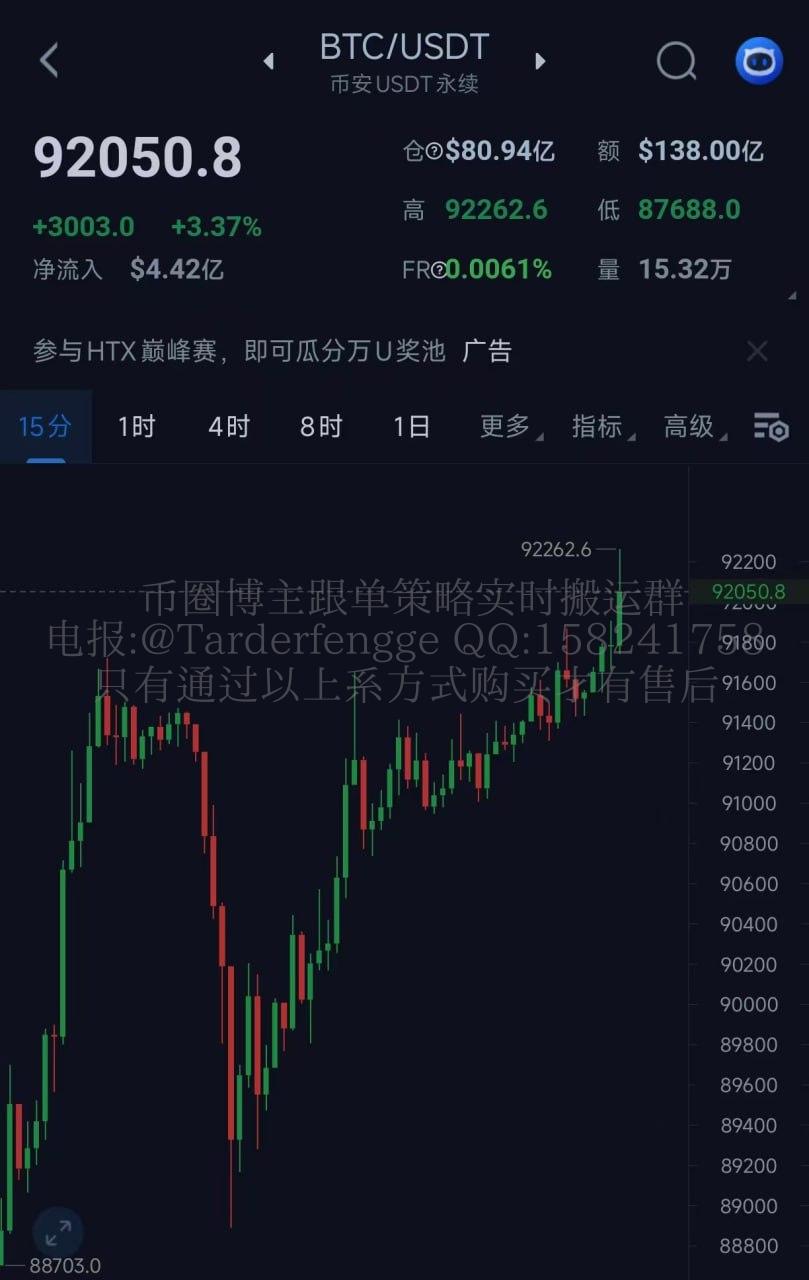Image resolution: width=809 pixels, height=1280 pixels.
Task: Open the HTX巅峰赛 ad banner
Action: [x=272, y=351]
